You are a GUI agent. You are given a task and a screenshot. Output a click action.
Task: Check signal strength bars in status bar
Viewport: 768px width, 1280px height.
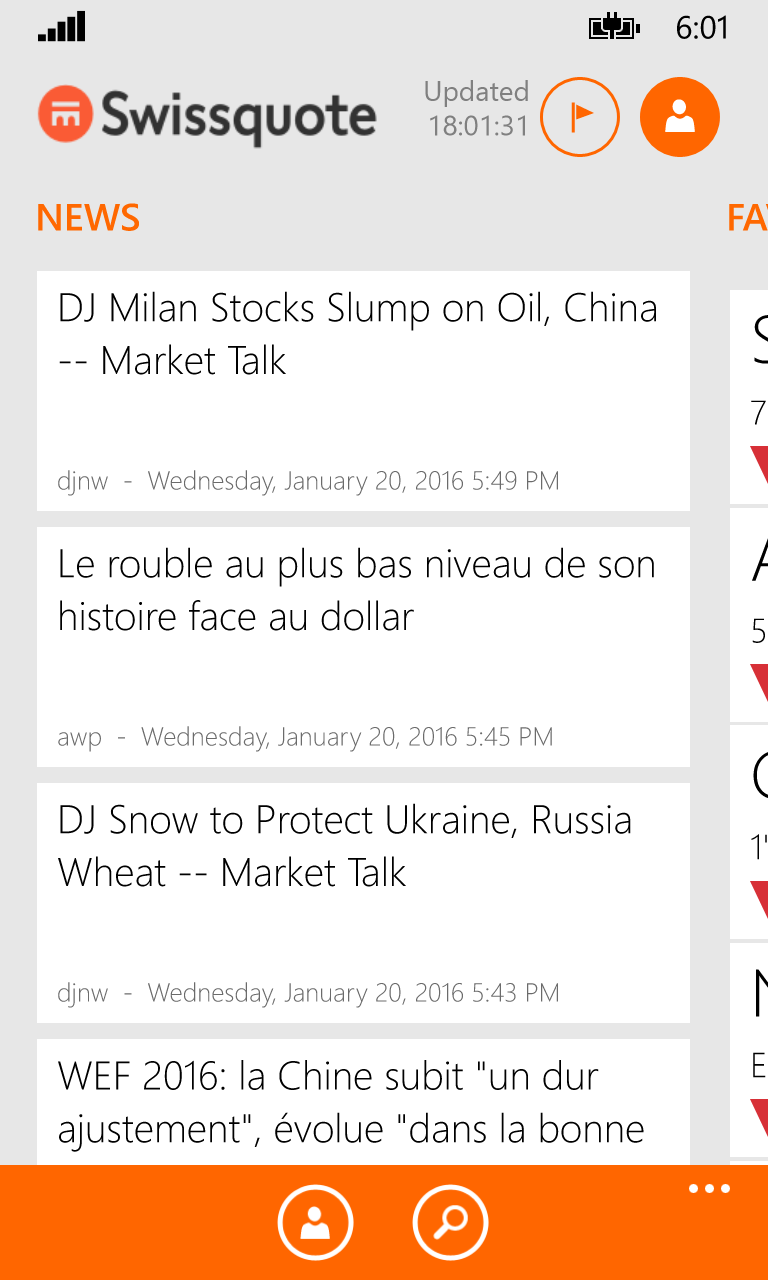[x=58, y=27]
